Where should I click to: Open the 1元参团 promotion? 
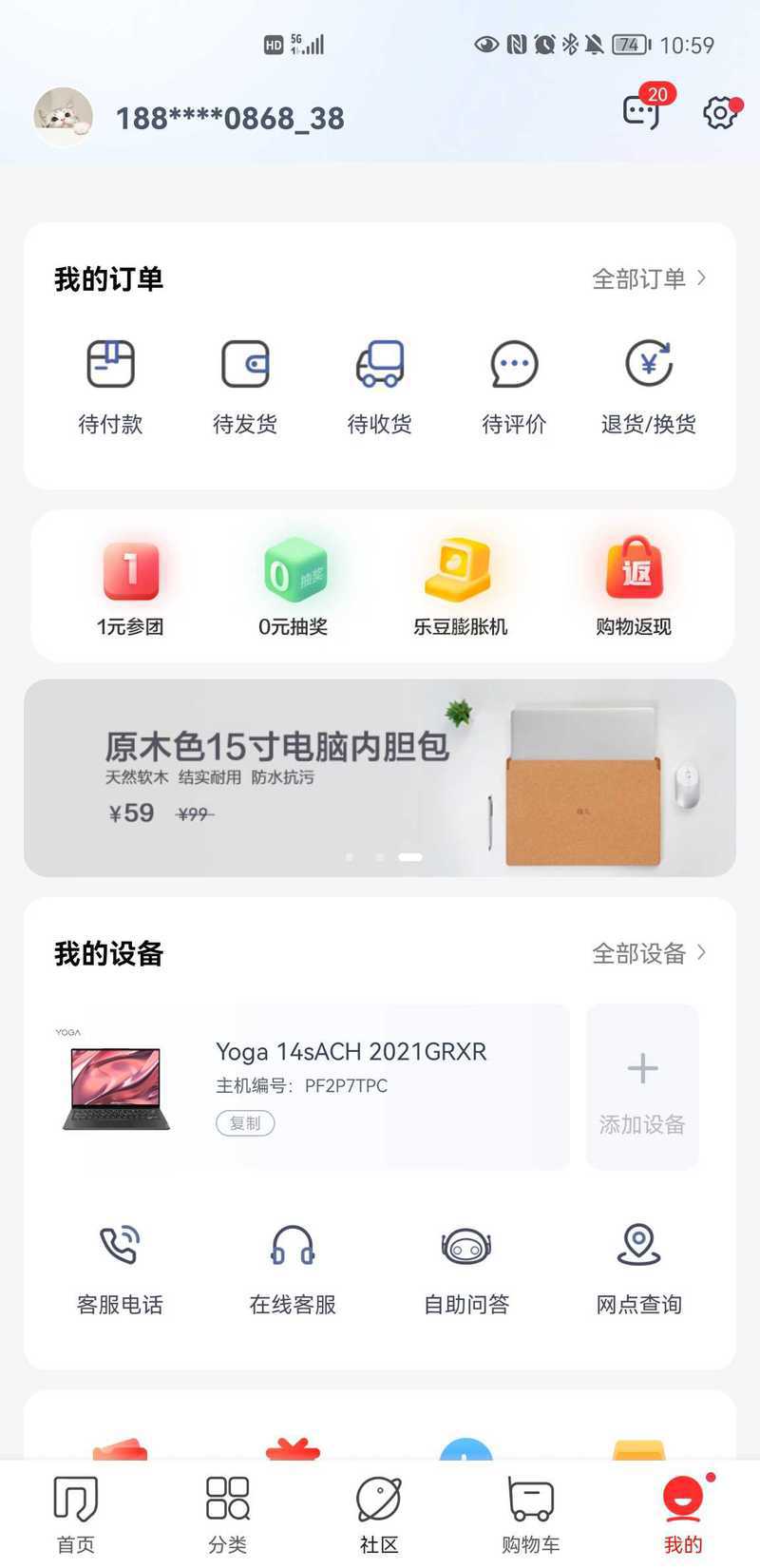coord(130,587)
